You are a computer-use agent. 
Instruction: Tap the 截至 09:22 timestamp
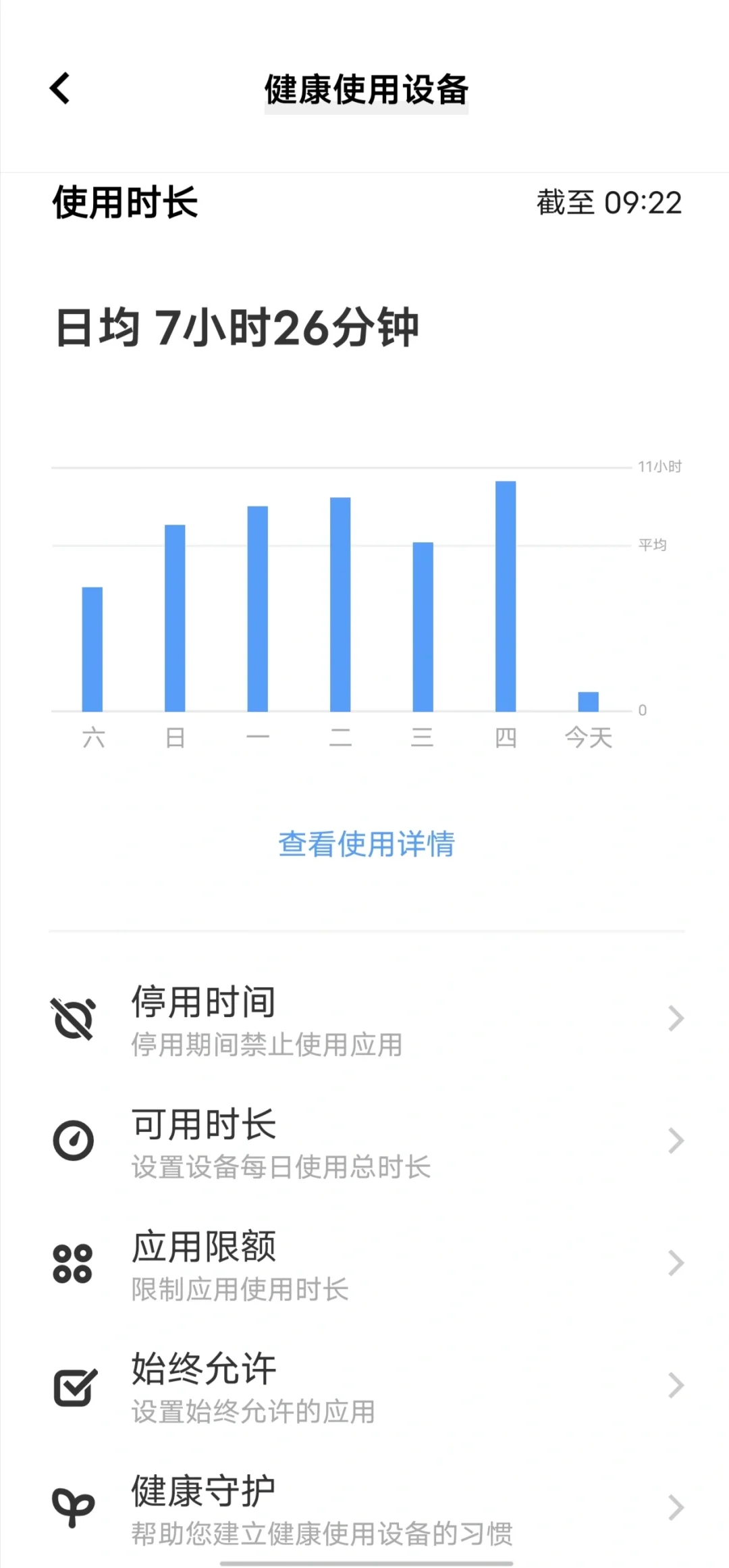[607, 203]
